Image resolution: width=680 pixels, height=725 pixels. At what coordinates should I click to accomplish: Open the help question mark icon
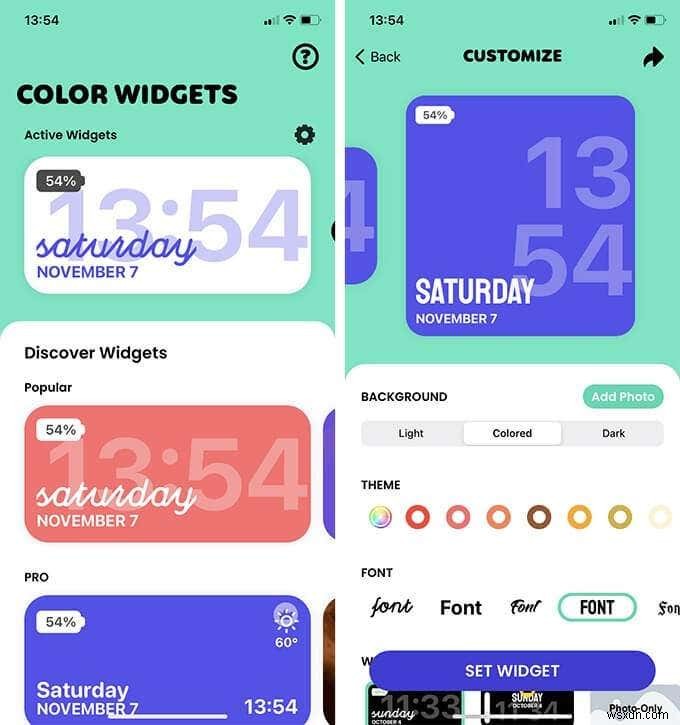(305, 56)
